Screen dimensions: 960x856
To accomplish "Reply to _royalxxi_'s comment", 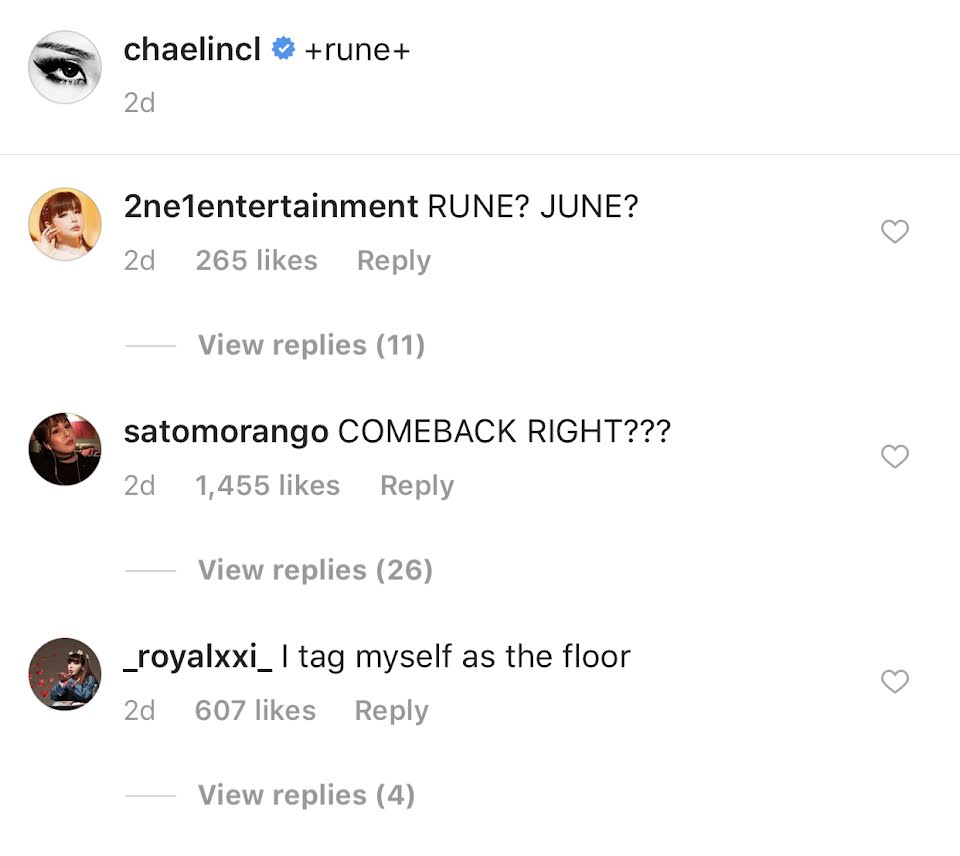I will 391,711.
